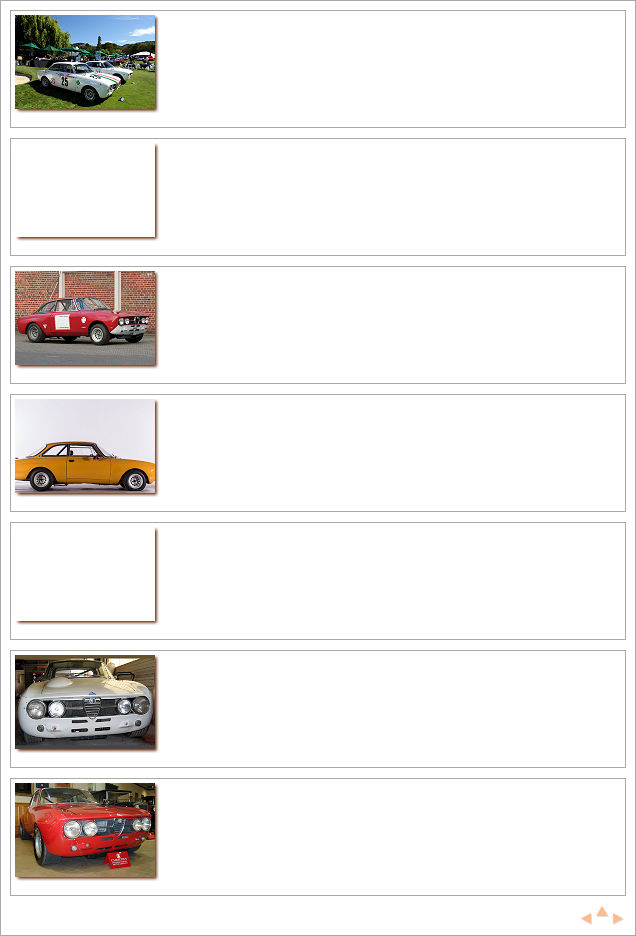Go to the next page with right arrow

pos(618,919)
